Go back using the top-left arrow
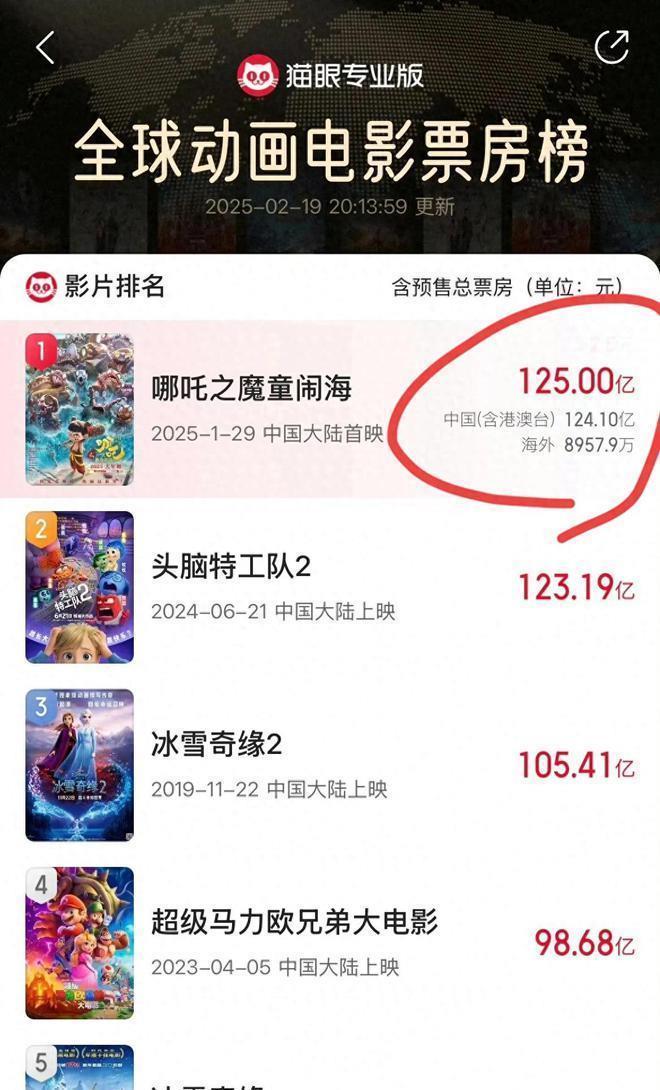The width and height of the screenshot is (660, 1090). pyautogui.click(x=45, y=47)
